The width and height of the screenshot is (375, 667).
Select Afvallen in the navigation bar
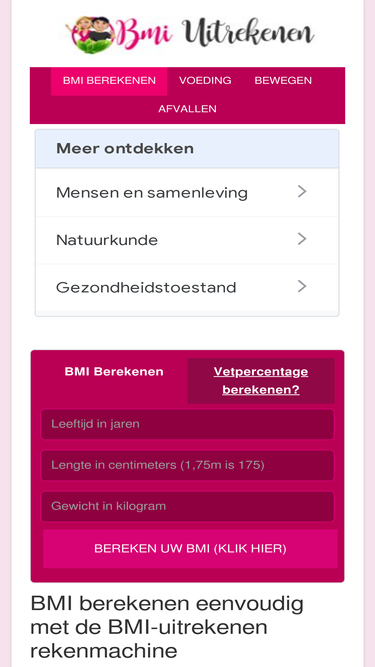coord(188,109)
